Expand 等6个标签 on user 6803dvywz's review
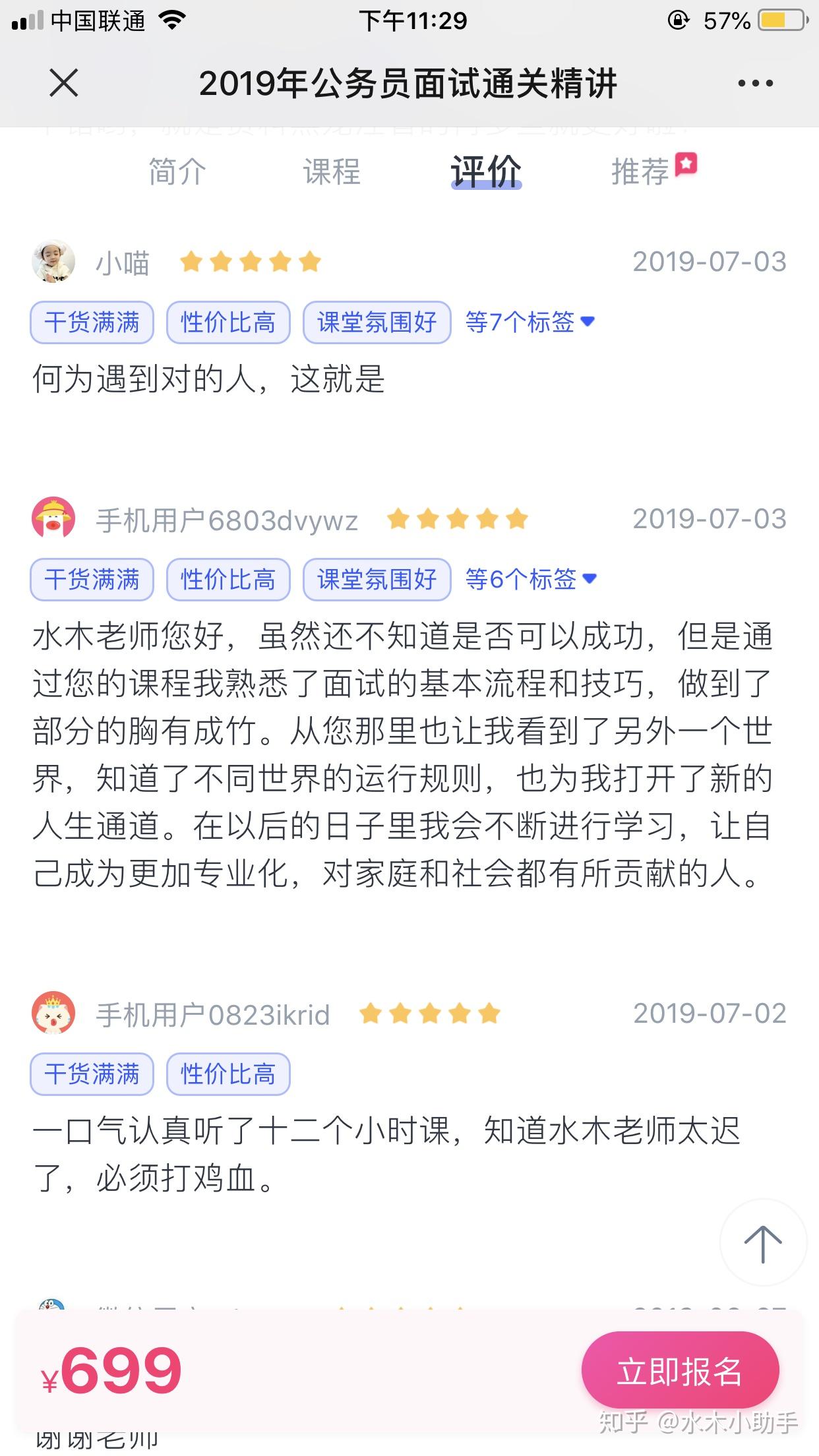 (530, 580)
